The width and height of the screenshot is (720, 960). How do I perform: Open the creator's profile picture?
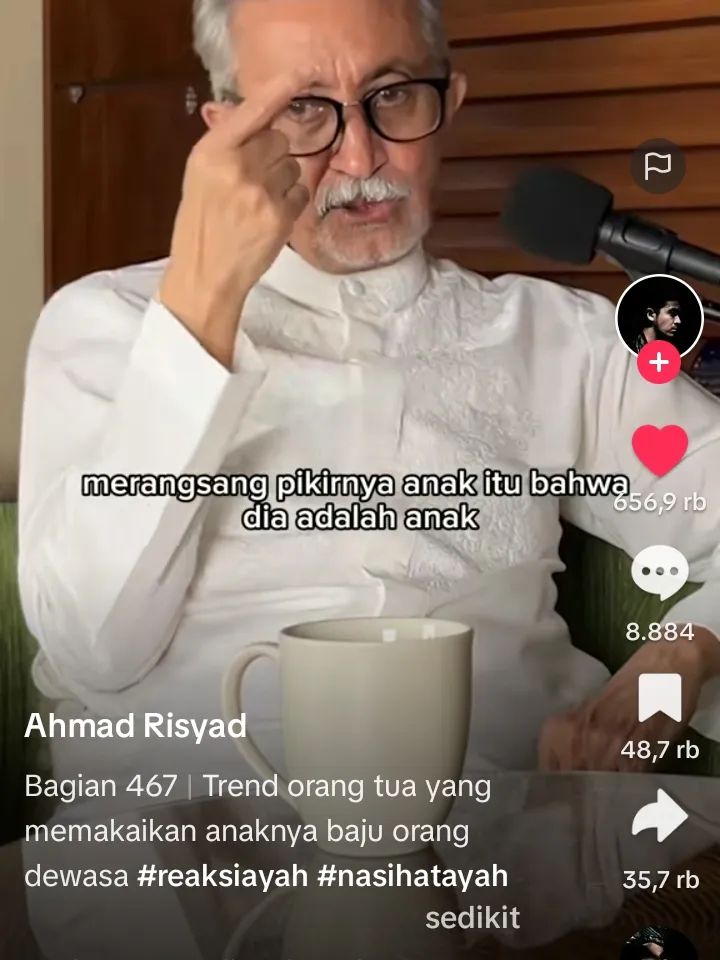(x=658, y=318)
